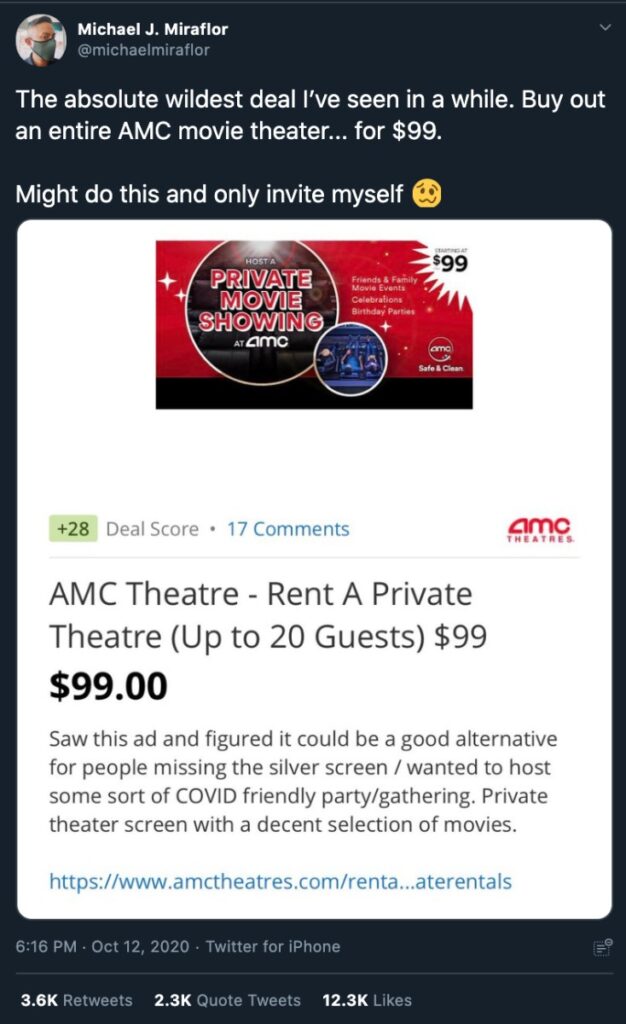The width and height of the screenshot is (626, 1024).
Task: View the 2.3K Quote Tweets
Action: 227,1000
